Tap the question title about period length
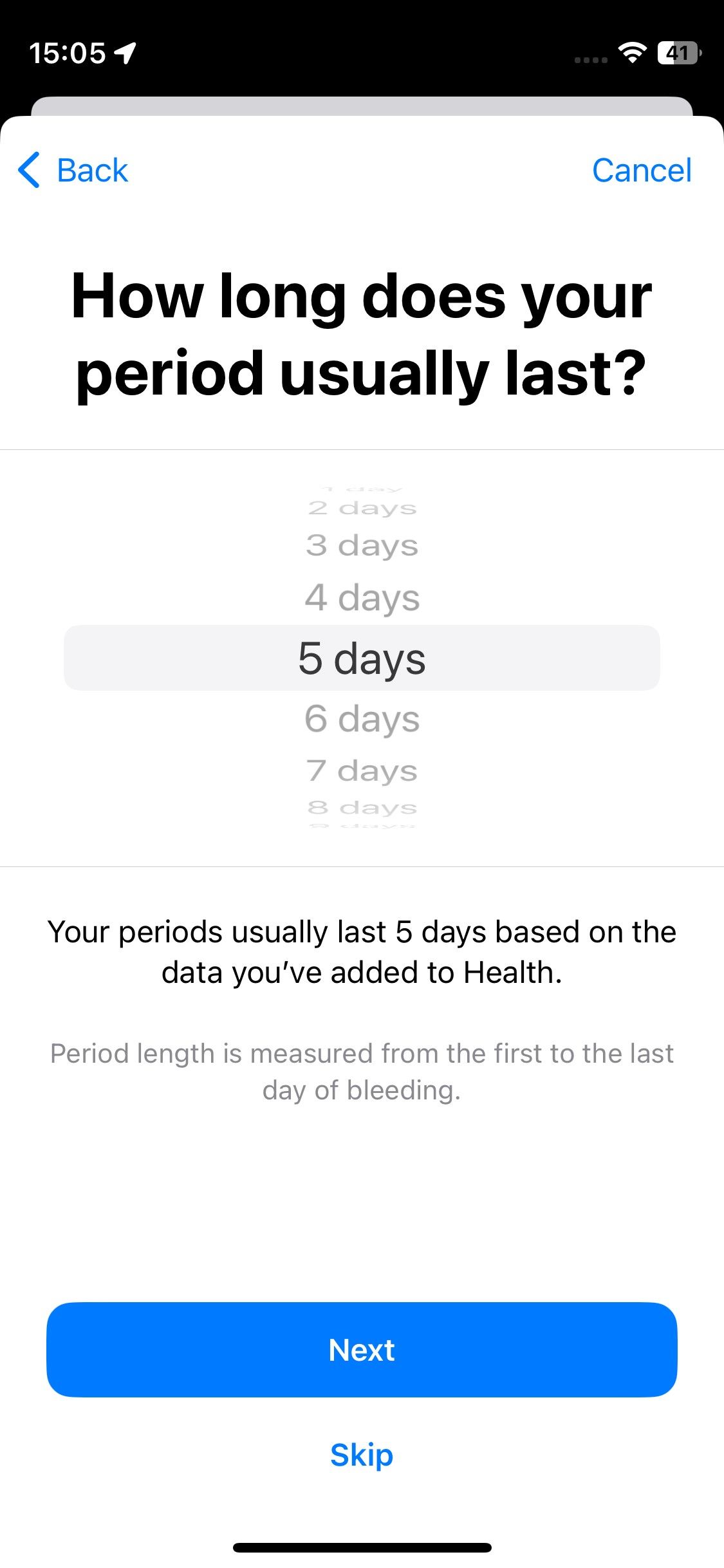The height and width of the screenshot is (1568, 724). pos(362,335)
